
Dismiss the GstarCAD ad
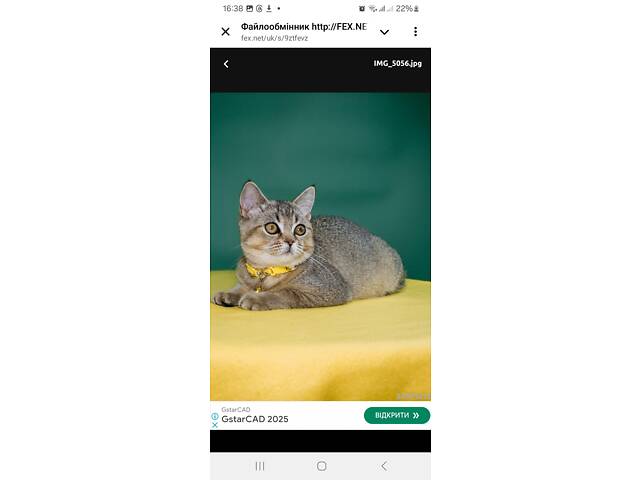click(215, 424)
